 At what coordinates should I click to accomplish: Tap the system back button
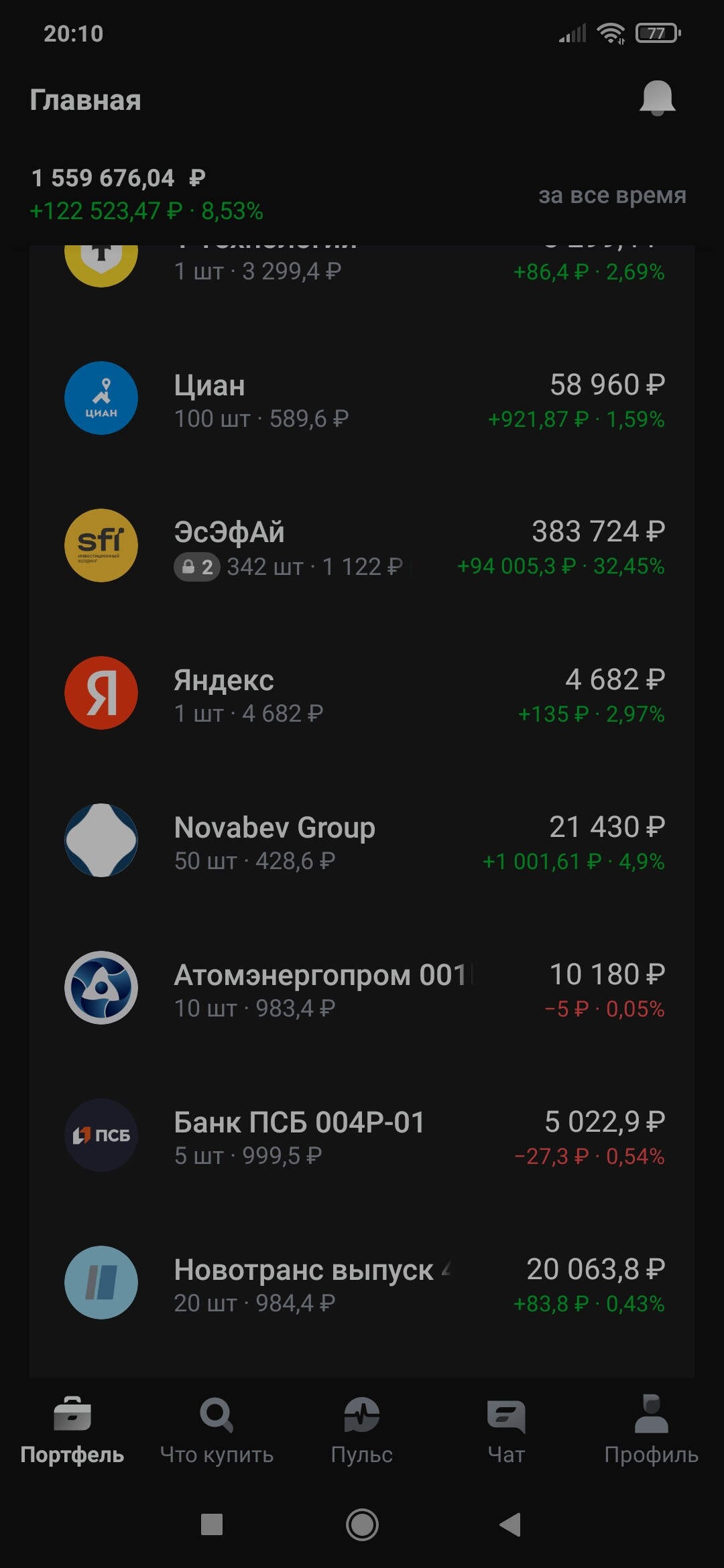(511, 1524)
